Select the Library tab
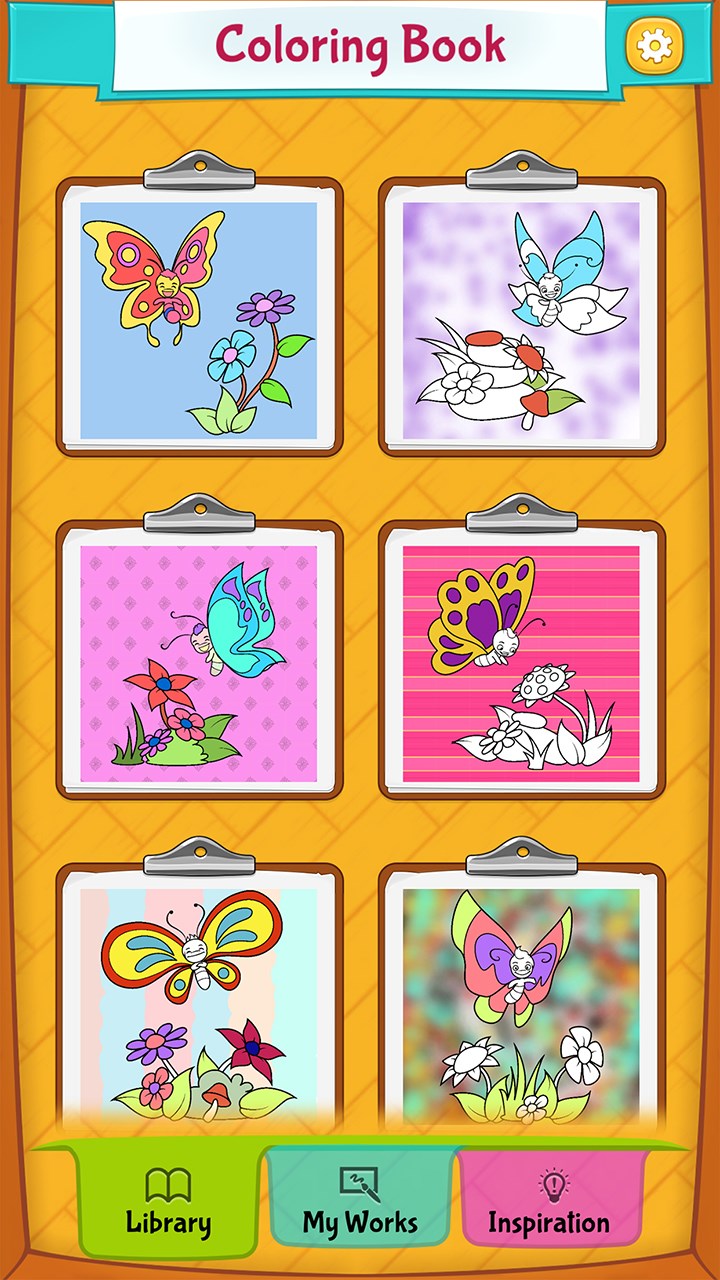 point(168,1206)
